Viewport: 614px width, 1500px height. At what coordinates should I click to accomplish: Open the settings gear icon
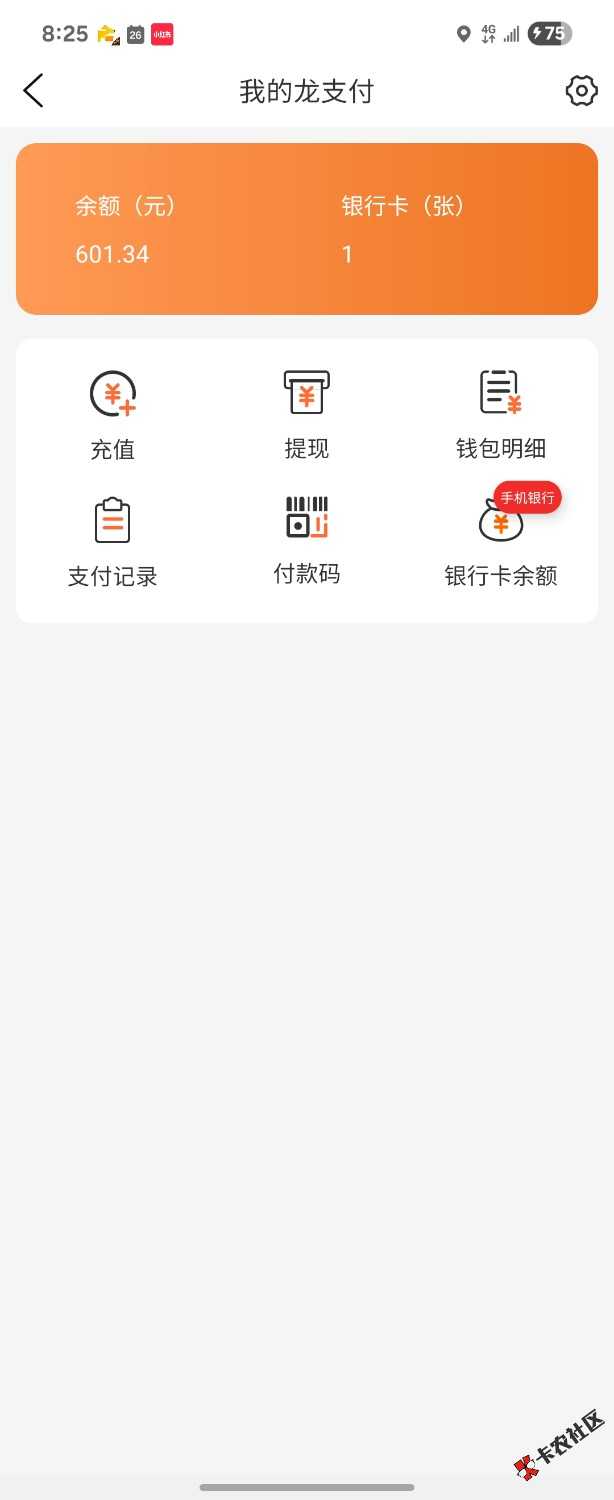click(581, 91)
